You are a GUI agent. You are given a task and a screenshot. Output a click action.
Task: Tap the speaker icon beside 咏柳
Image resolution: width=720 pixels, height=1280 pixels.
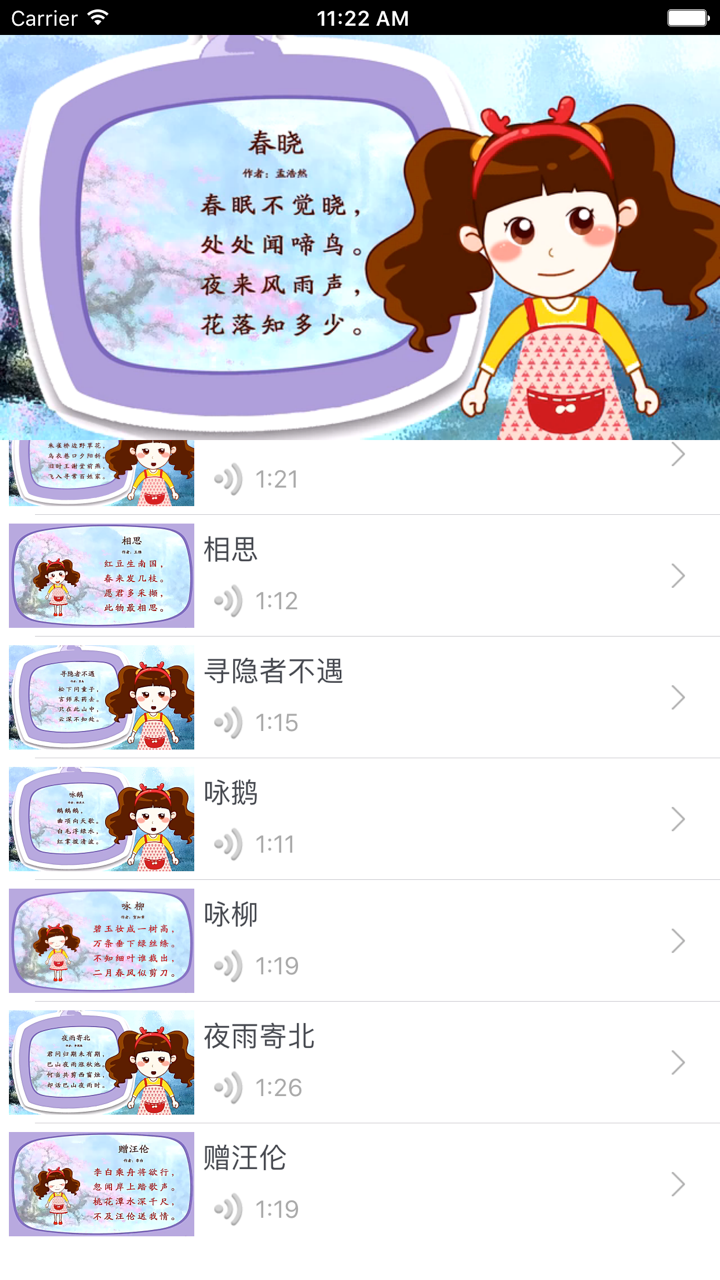[x=231, y=967]
